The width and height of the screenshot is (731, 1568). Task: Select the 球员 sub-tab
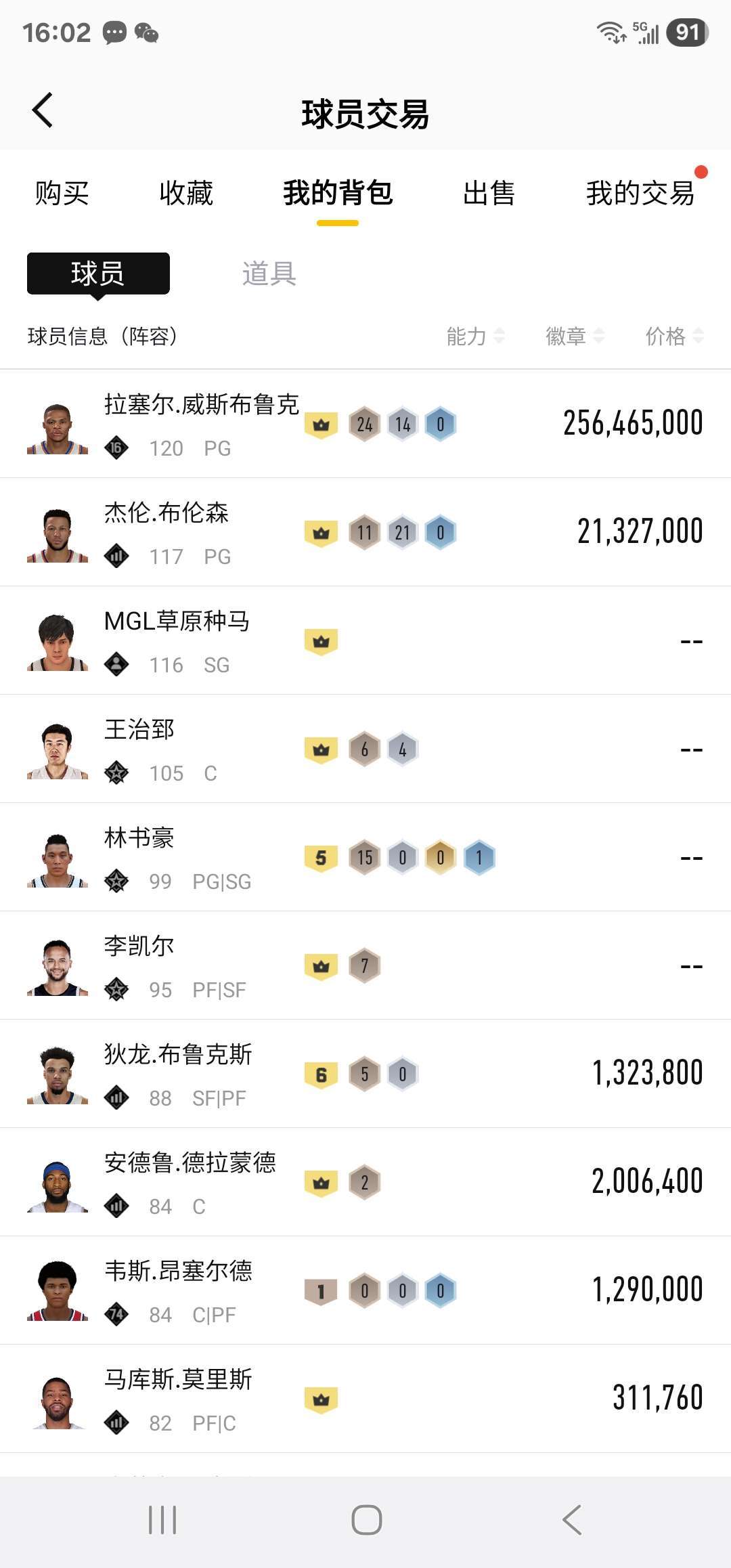pyautogui.click(x=98, y=274)
